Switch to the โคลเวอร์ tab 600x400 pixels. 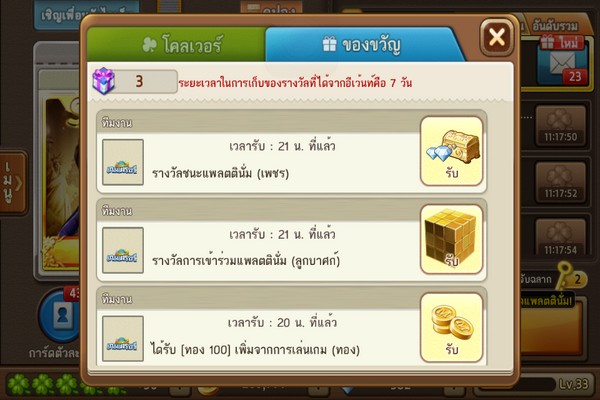(174, 46)
